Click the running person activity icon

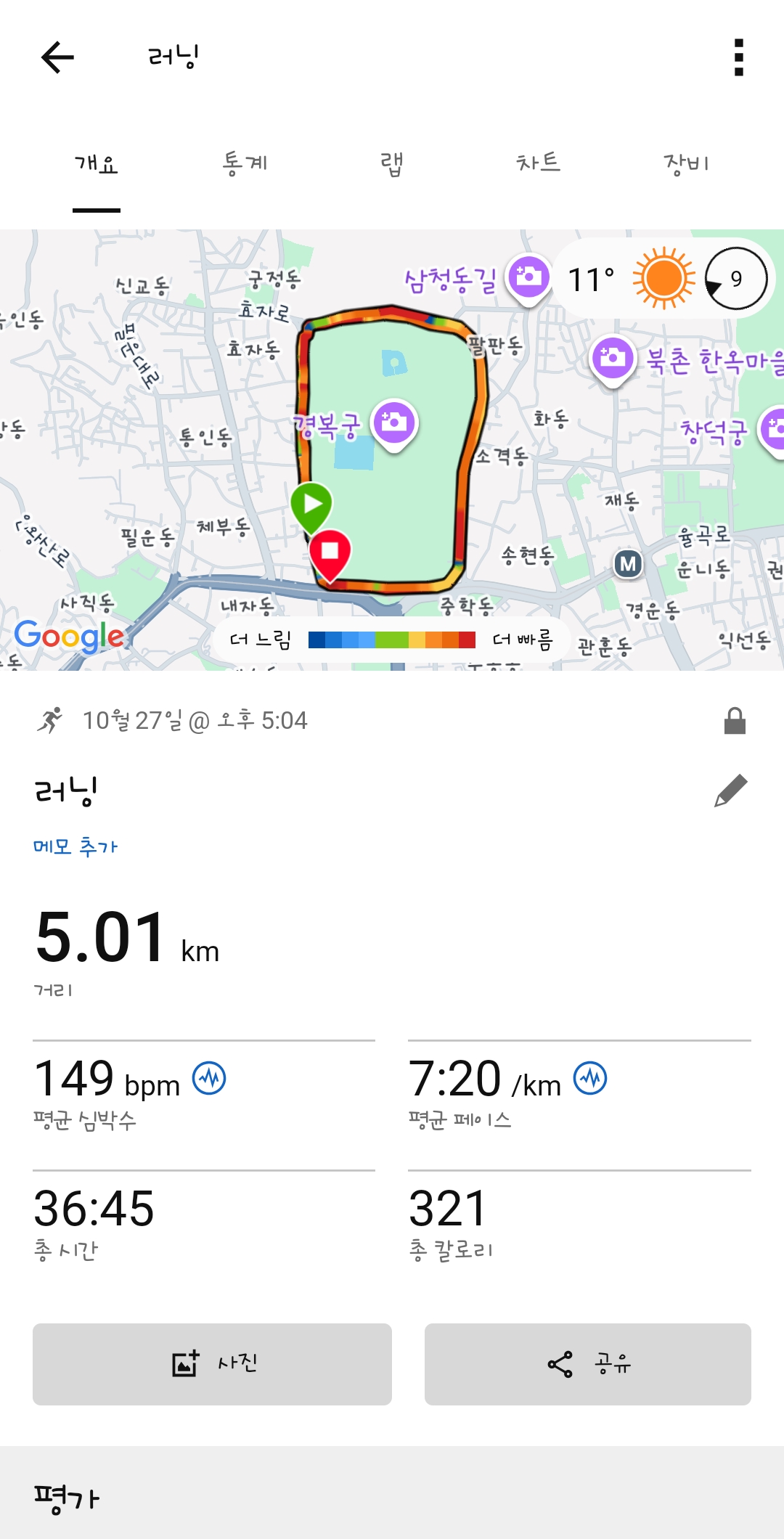click(48, 720)
